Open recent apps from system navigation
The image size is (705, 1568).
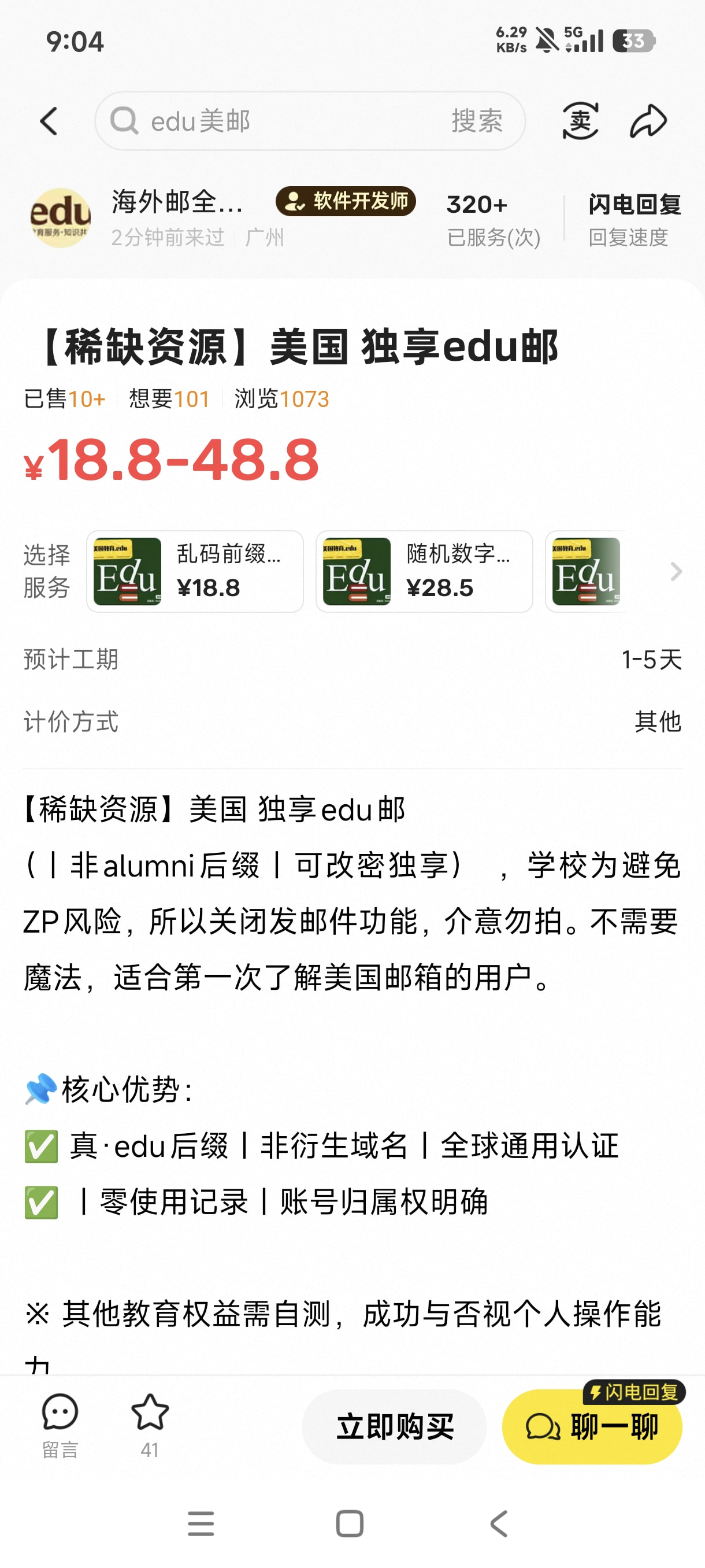[x=201, y=1523]
